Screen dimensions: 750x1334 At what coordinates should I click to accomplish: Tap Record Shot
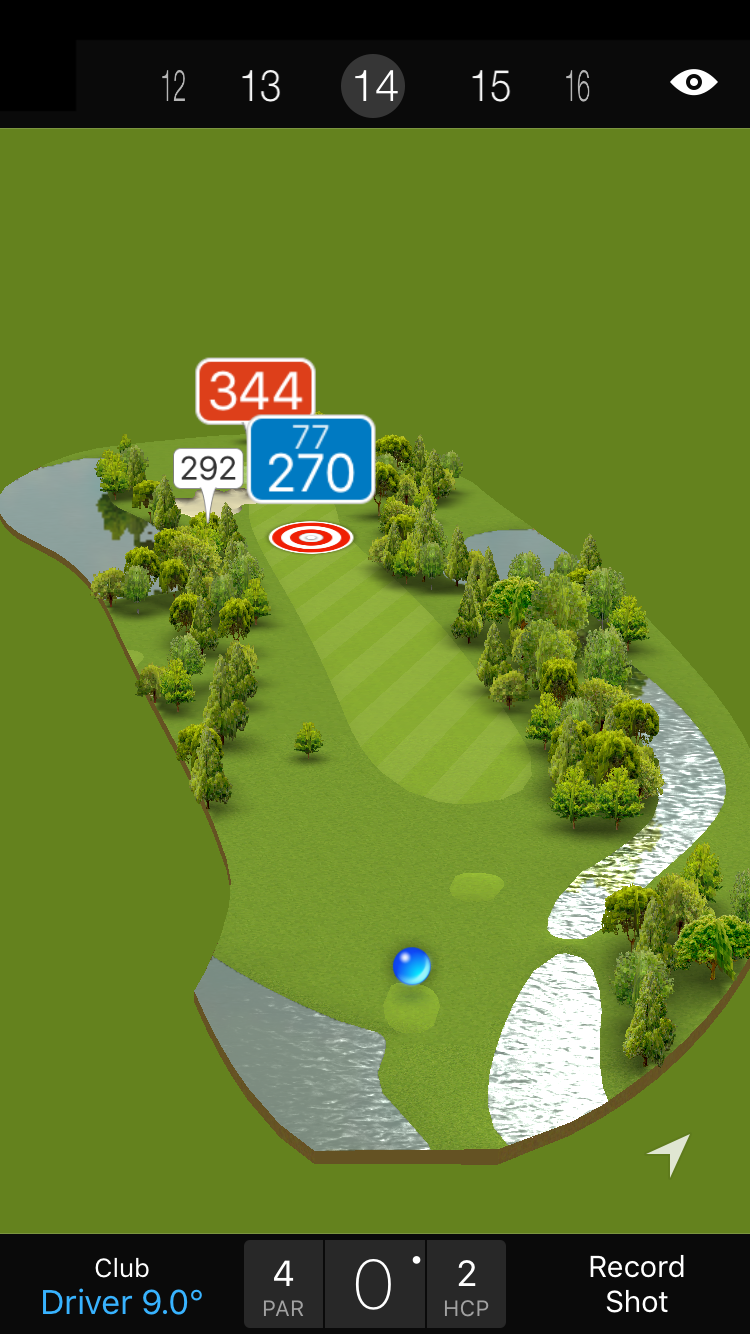pos(636,1284)
